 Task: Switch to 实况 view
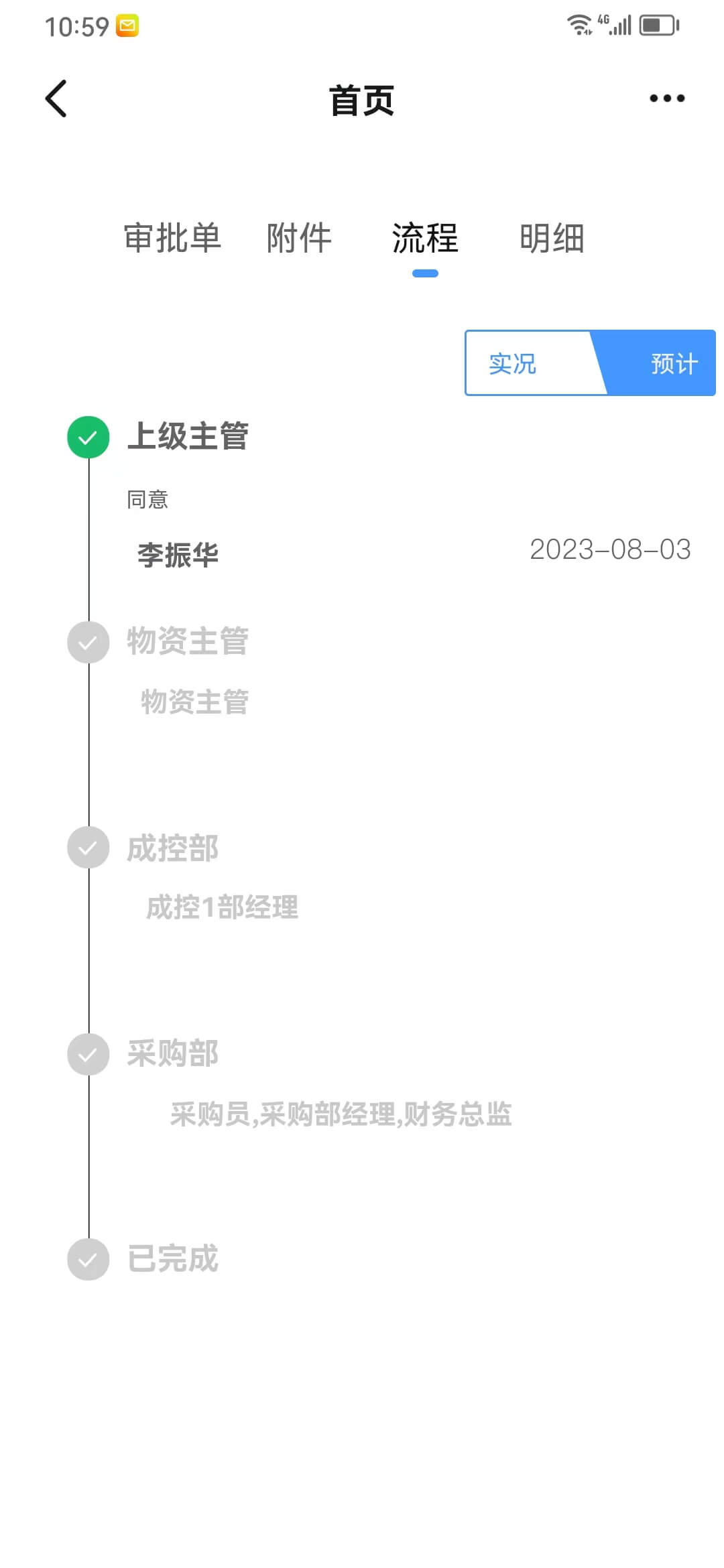click(x=513, y=363)
